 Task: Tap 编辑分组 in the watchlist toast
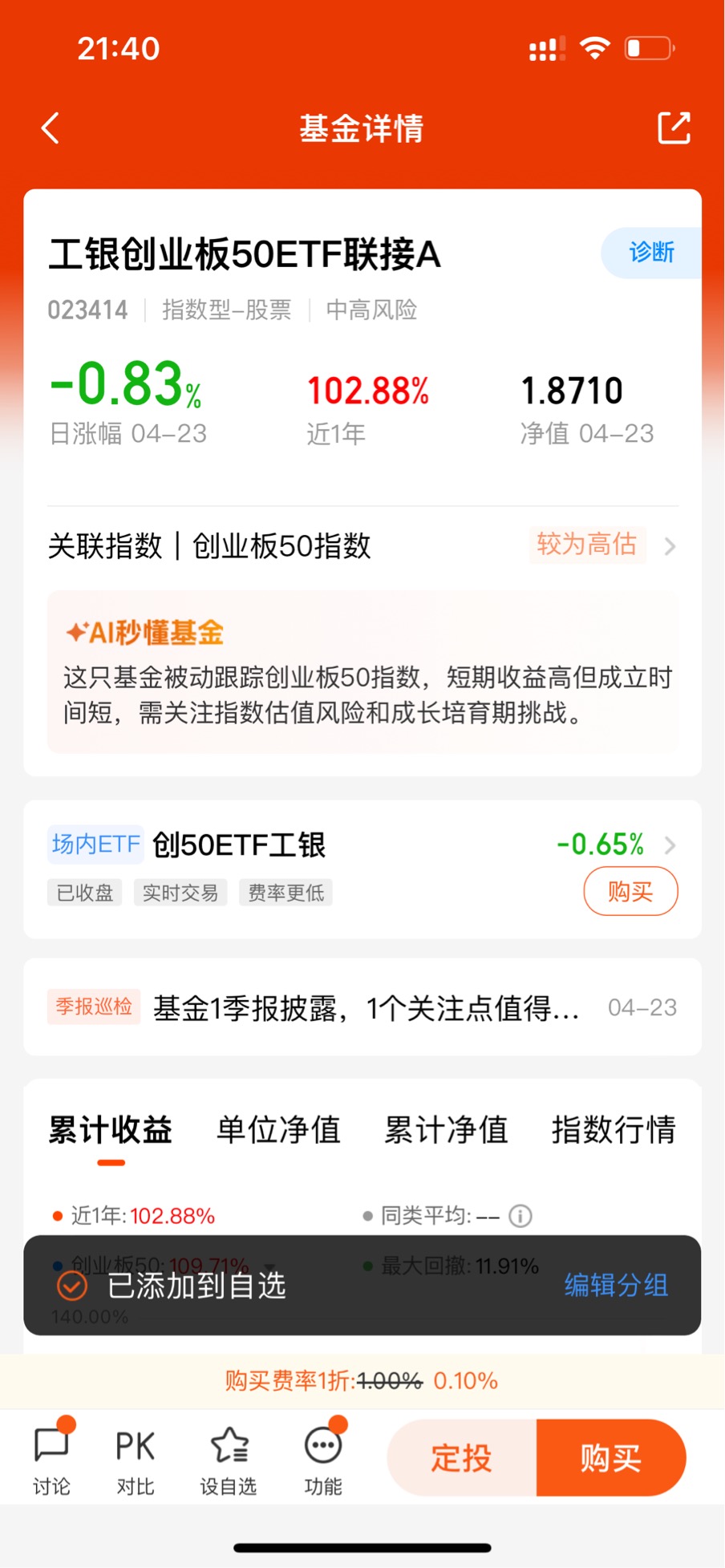616,1286
